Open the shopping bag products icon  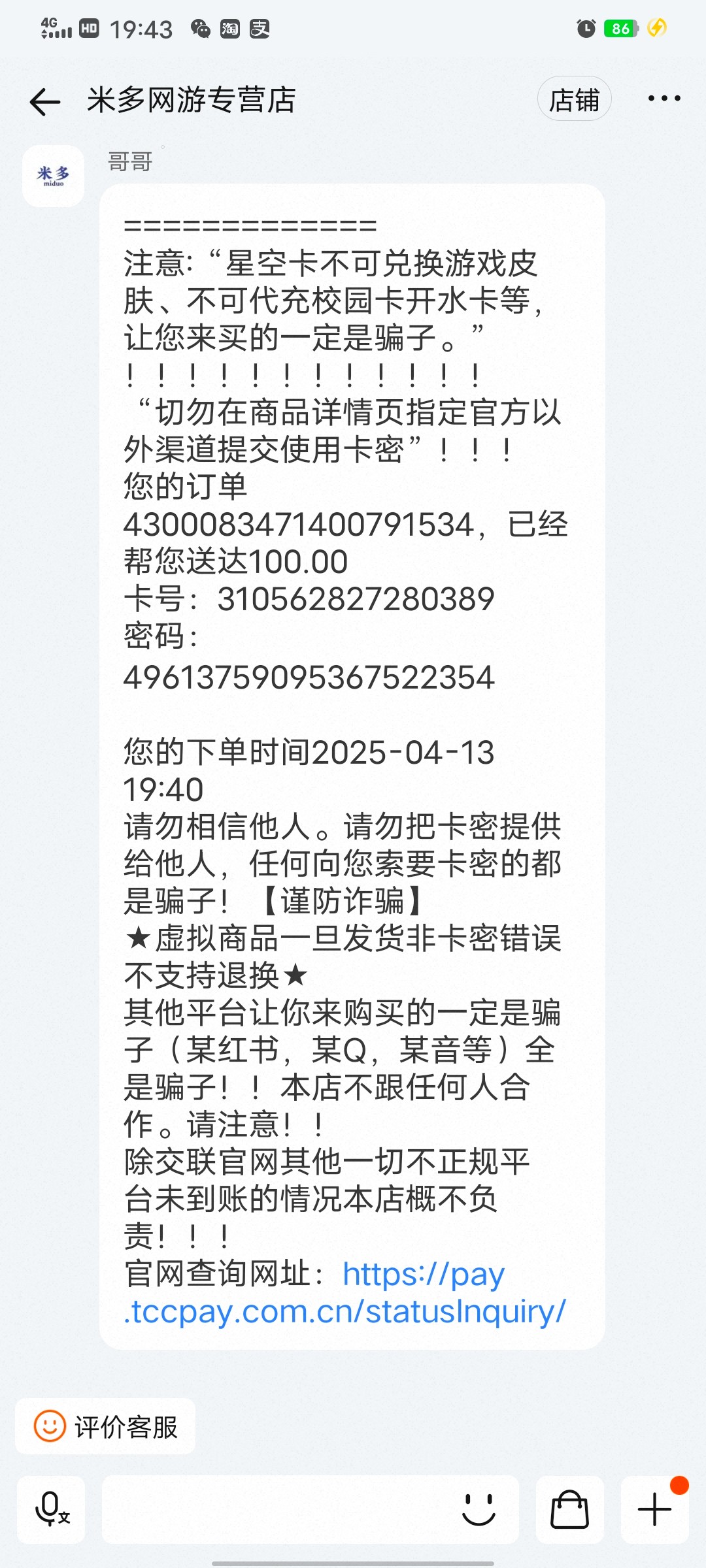coord(569,1509)
